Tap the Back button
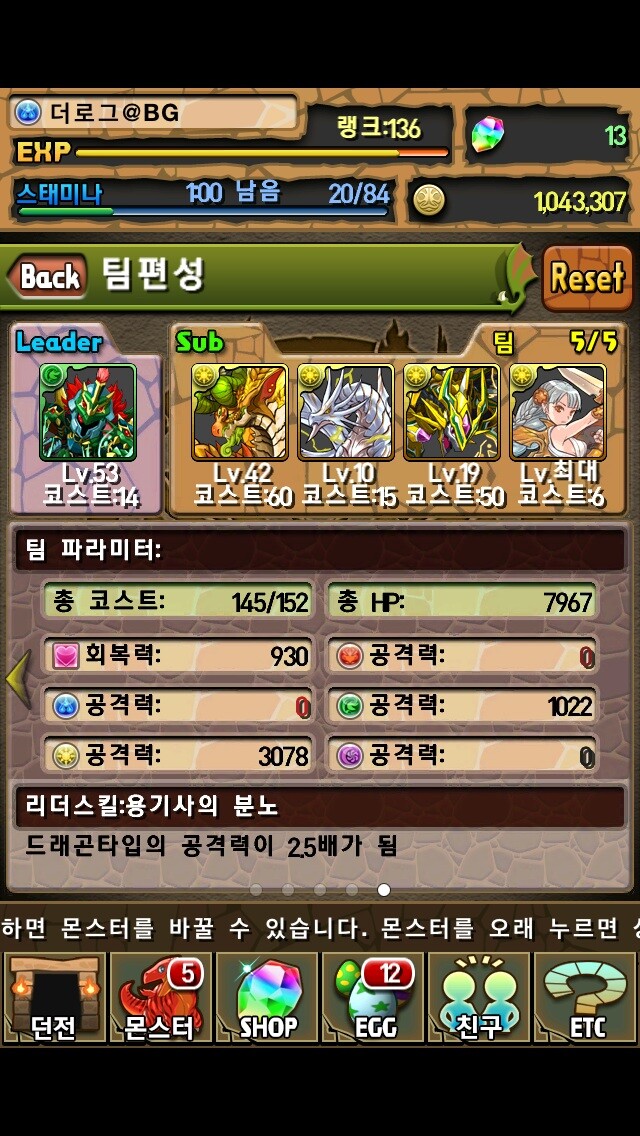The height and width of the screenshot is (1136, 640). pos(48,276)
